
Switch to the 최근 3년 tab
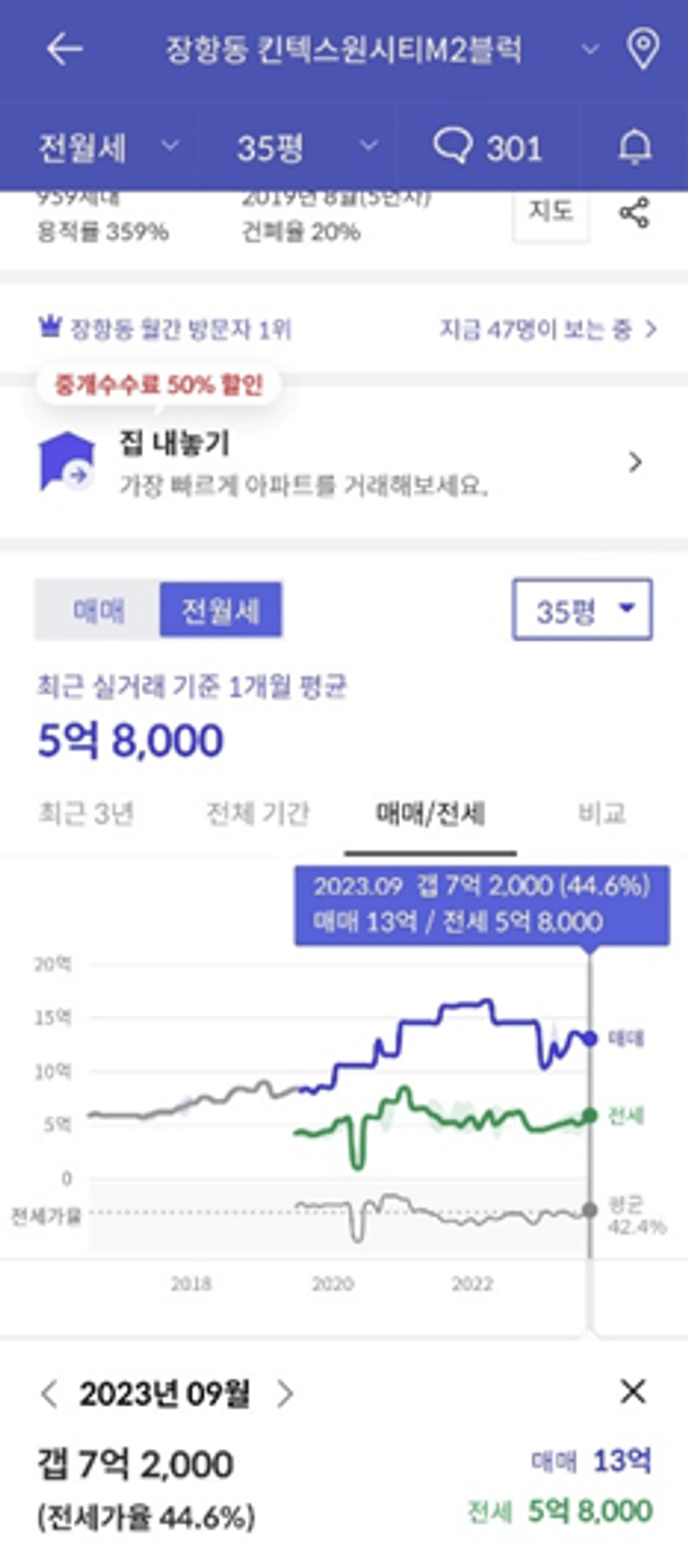coord(87,814)
